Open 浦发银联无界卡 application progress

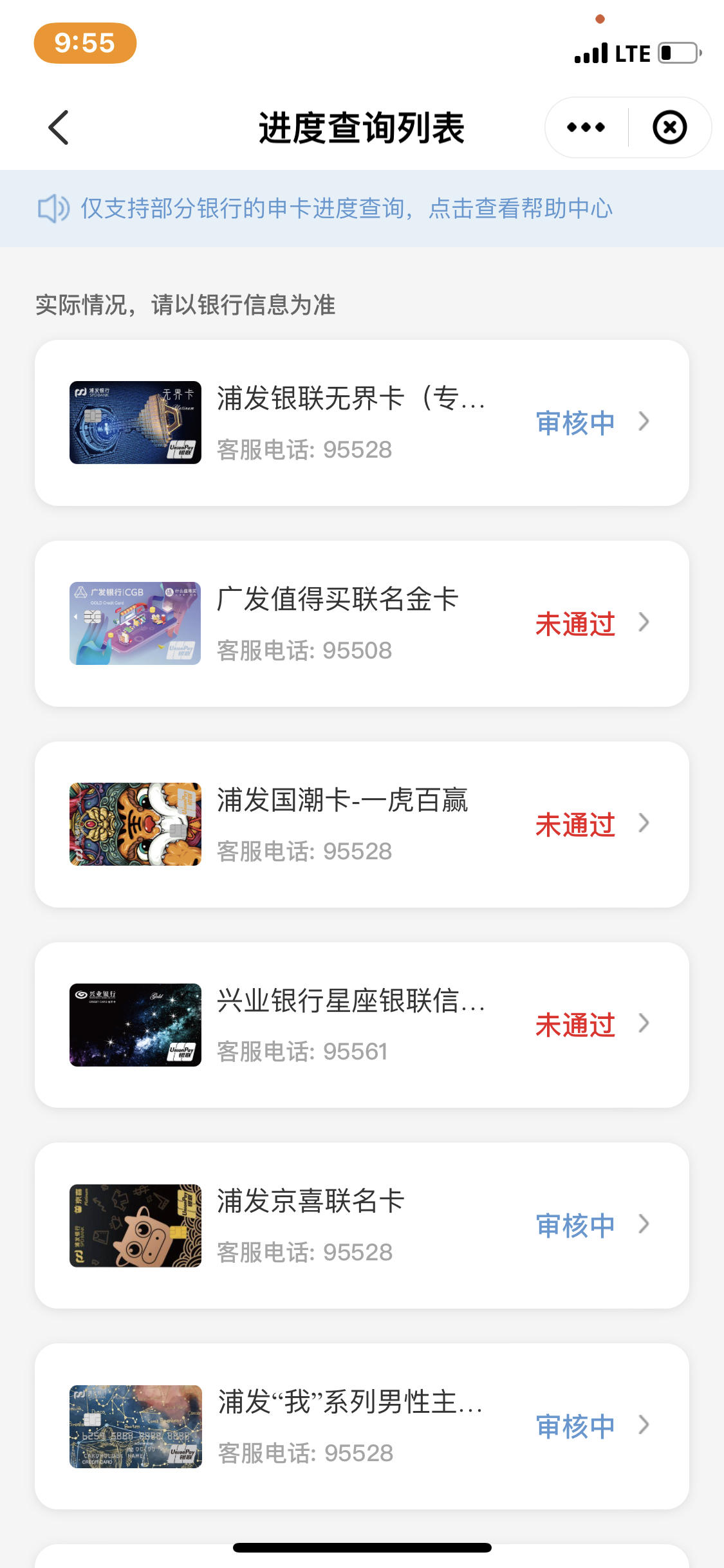point(362,423)
